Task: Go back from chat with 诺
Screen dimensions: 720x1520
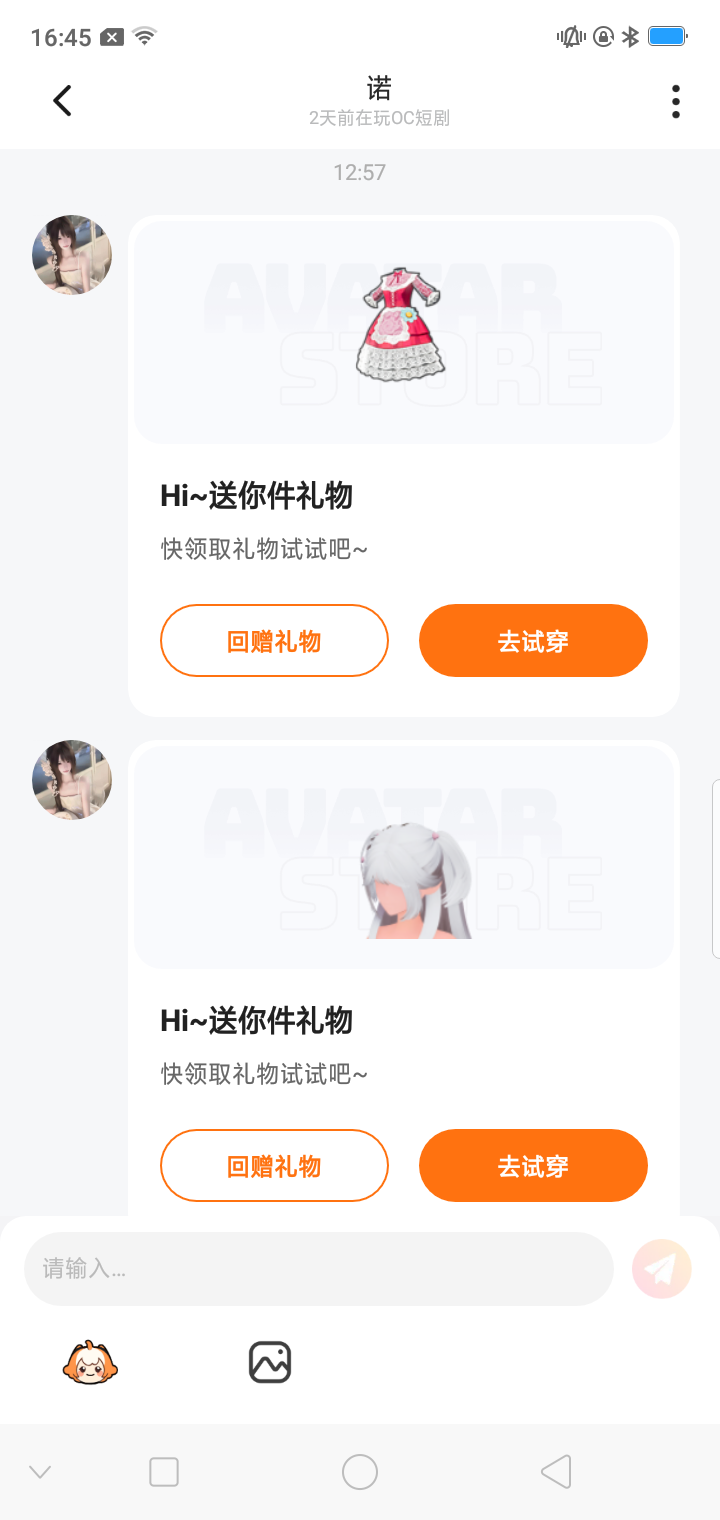Action: [63, 100]
